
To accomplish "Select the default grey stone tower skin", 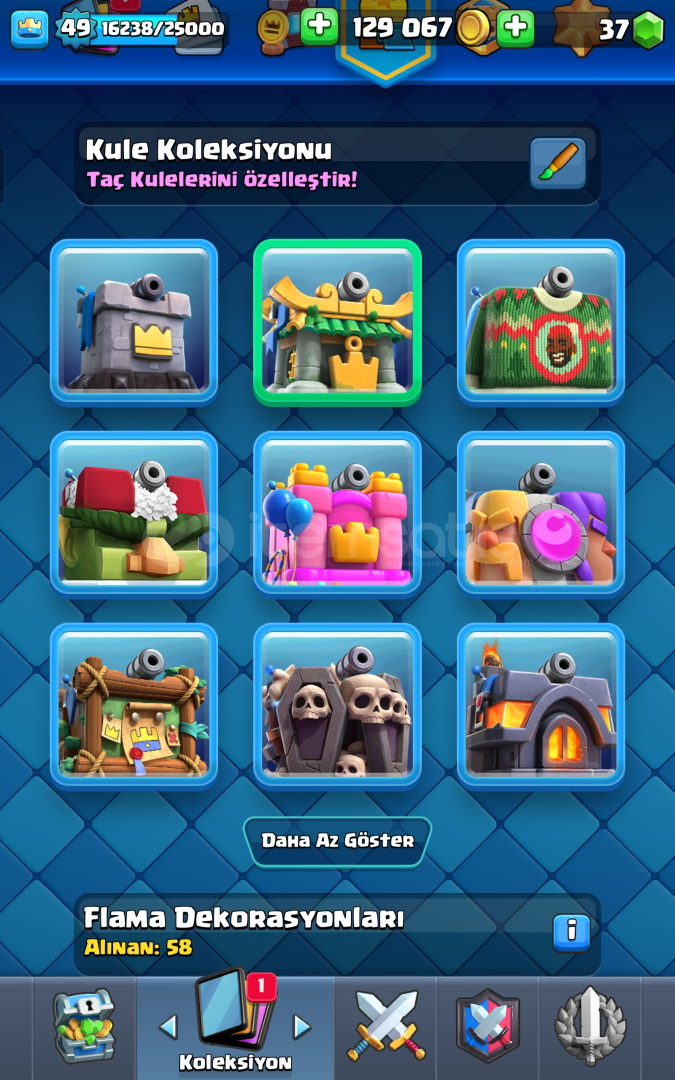I will point(134,322).
